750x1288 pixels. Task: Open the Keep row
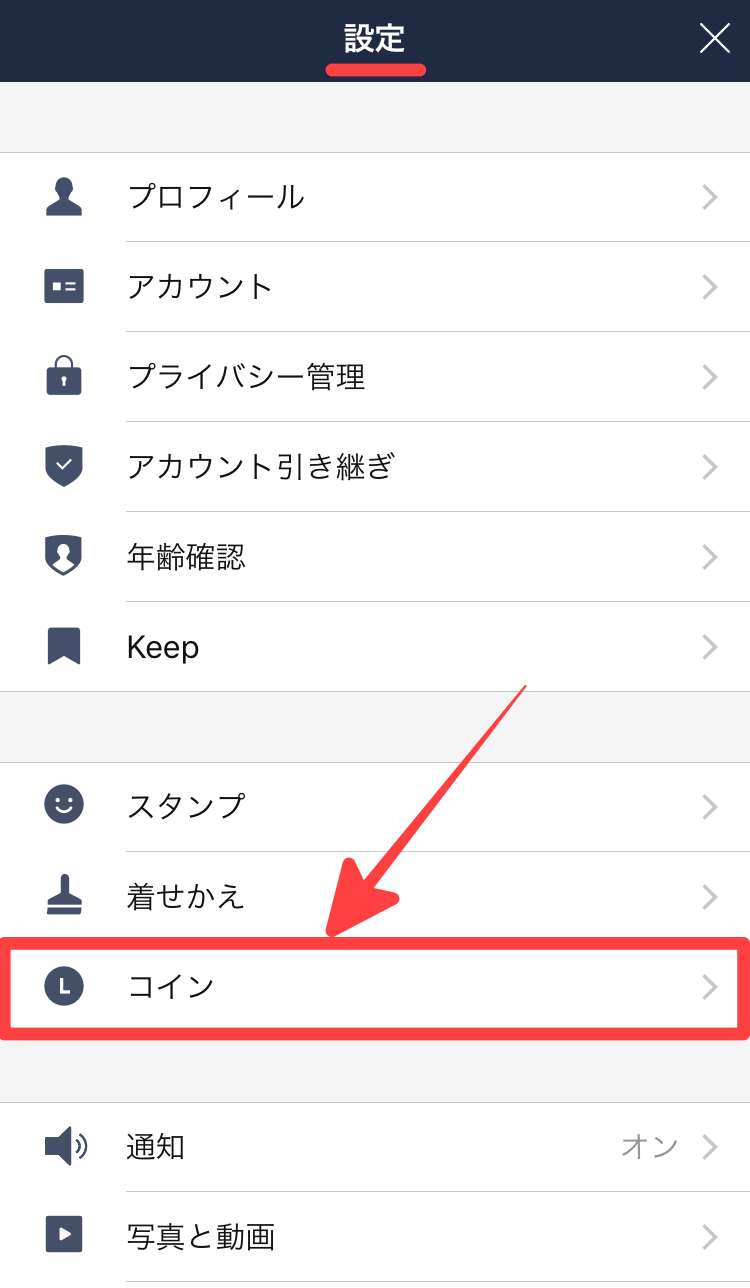375,647
